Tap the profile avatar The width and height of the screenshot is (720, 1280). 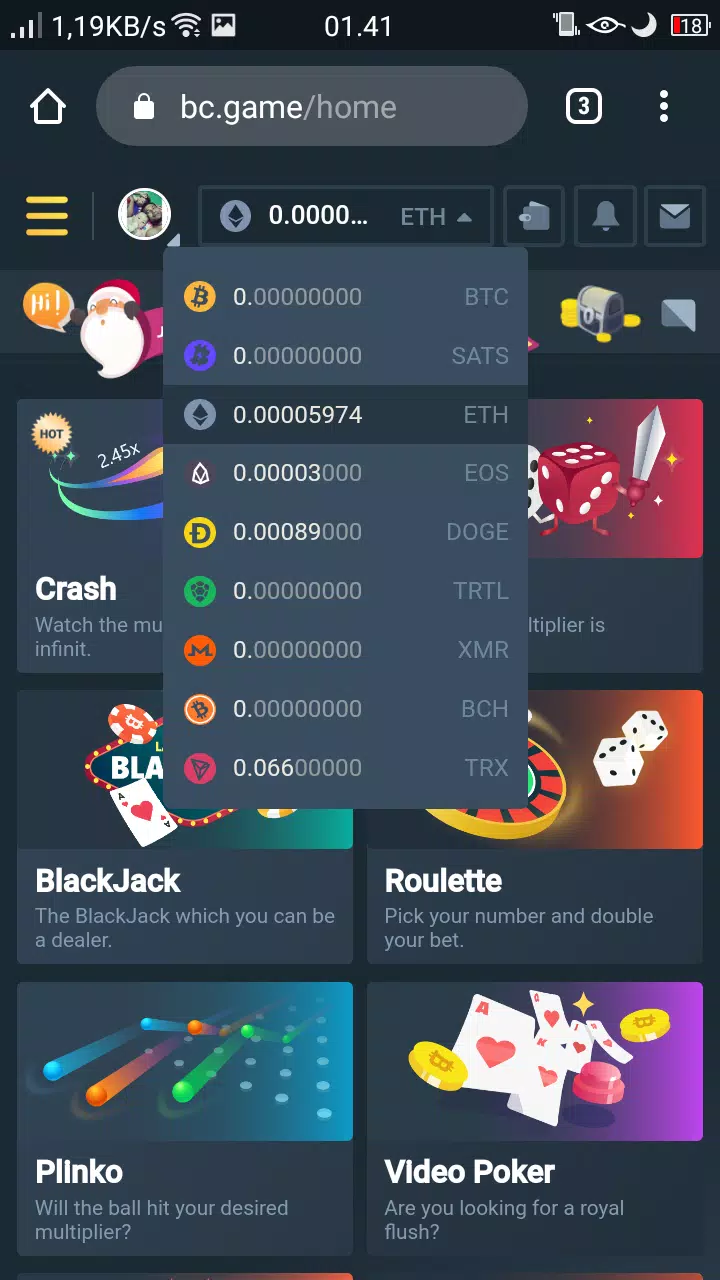click(145, 214)
